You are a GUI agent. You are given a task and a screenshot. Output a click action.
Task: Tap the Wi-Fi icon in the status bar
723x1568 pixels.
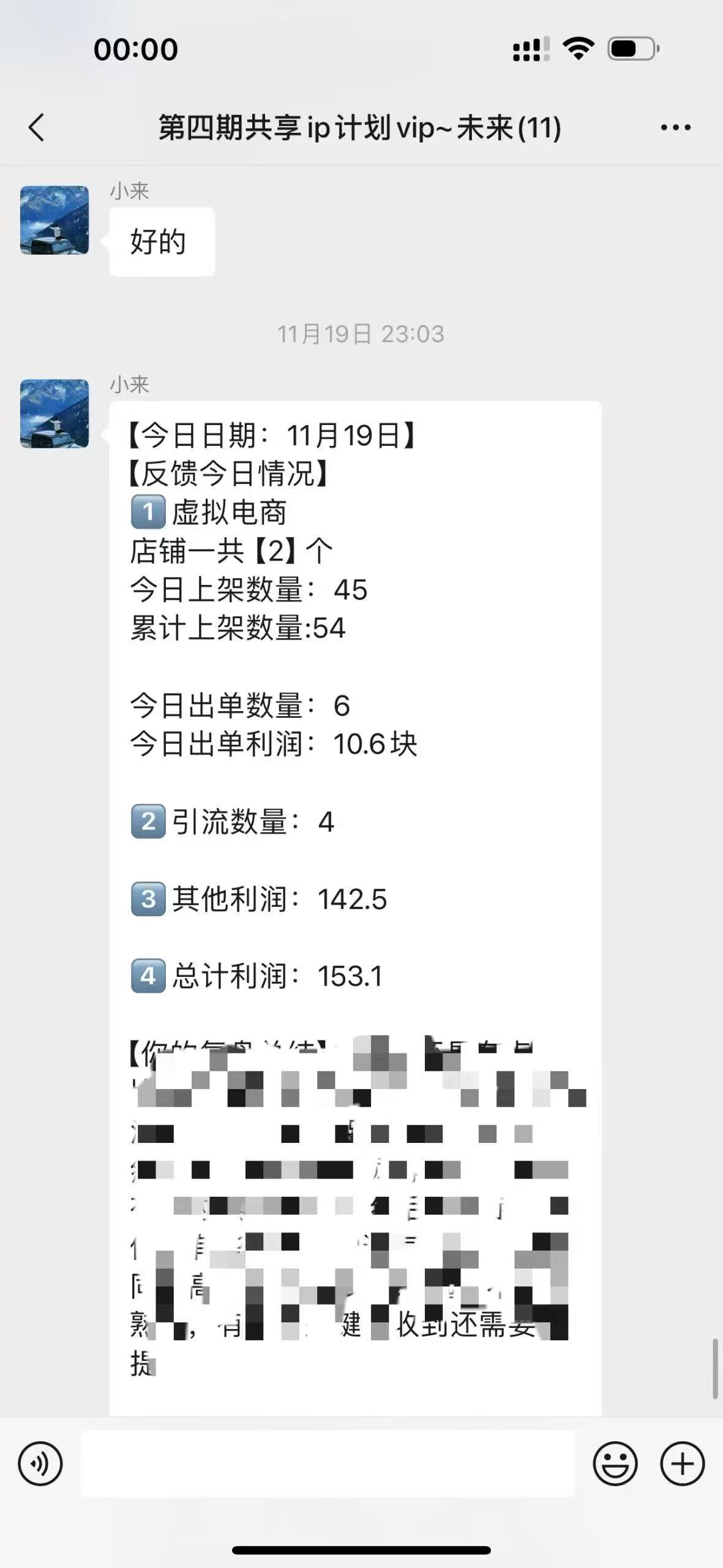(578, 48)
